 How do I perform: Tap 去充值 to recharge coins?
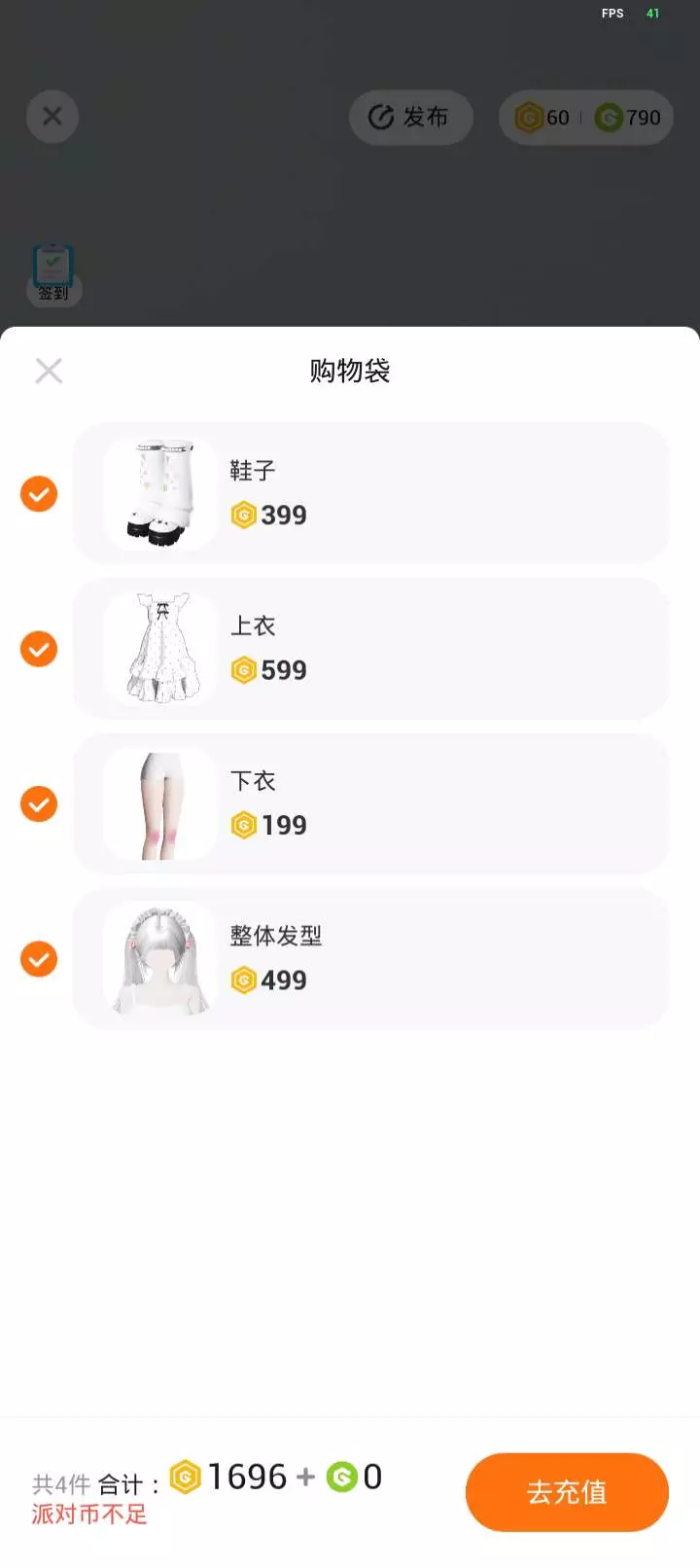click(x=567, y=1491)
